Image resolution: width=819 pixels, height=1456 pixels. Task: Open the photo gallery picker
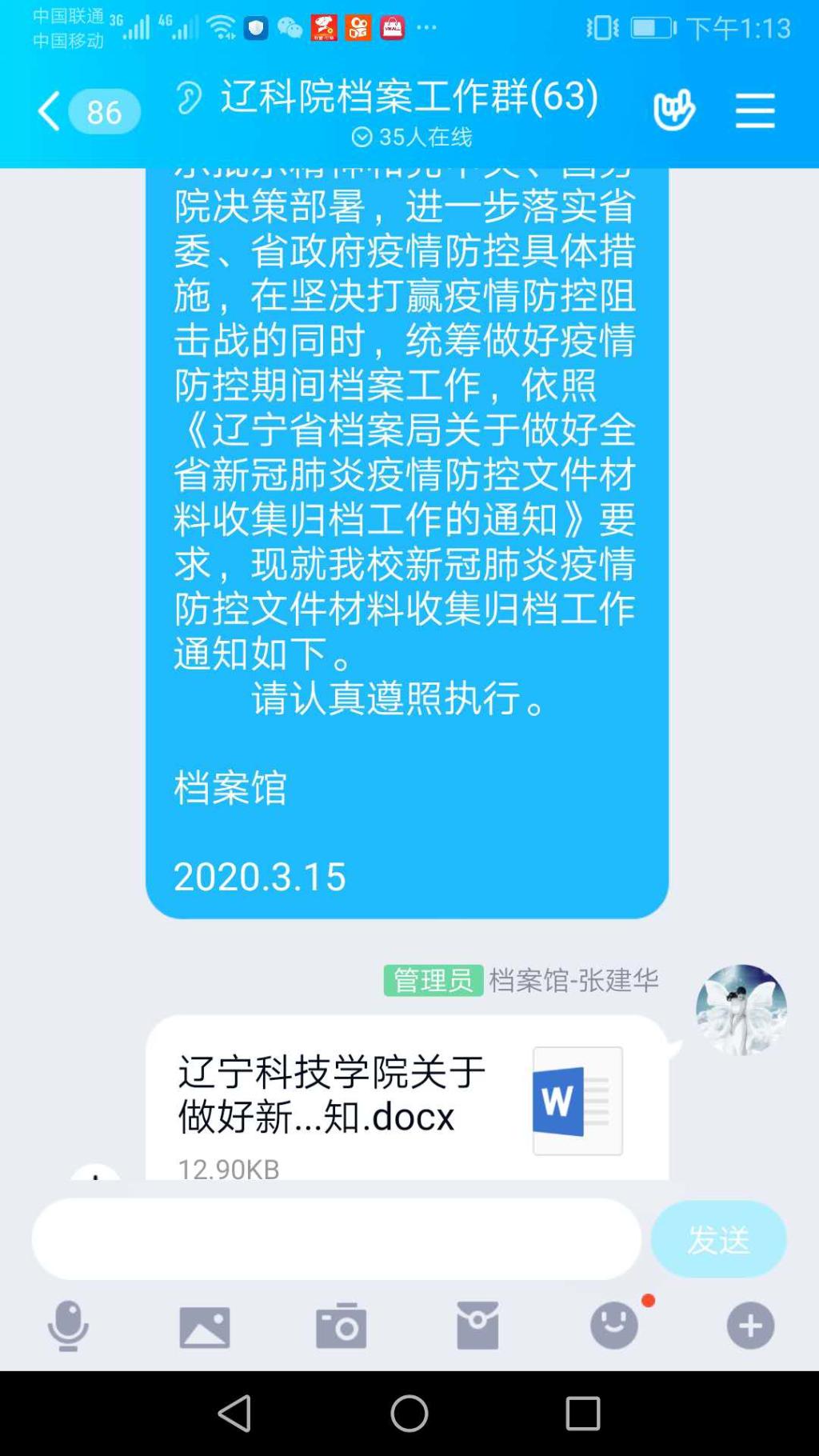click(x=205, y=1326)
